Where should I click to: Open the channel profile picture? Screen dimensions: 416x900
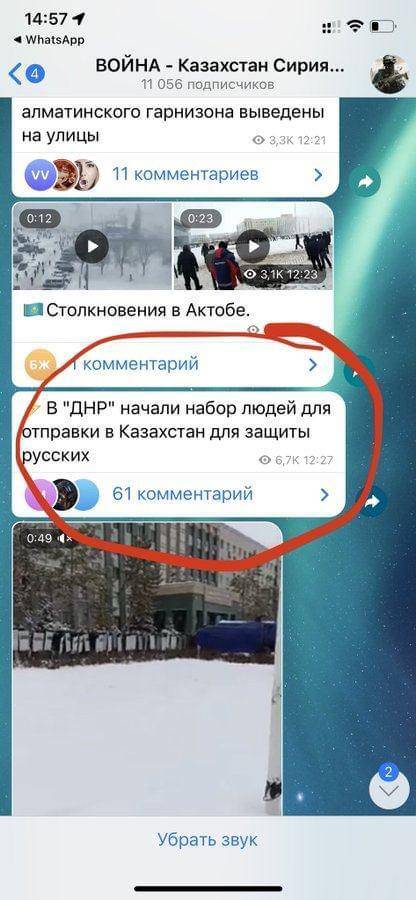390,74
